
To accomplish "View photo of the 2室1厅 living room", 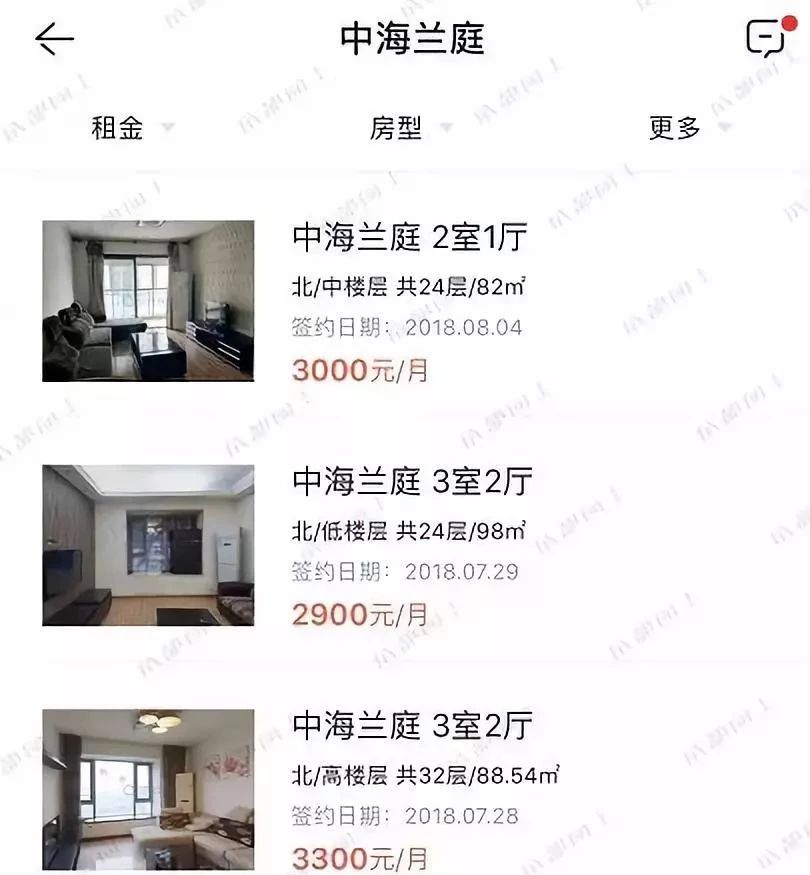I will (148, 300).
